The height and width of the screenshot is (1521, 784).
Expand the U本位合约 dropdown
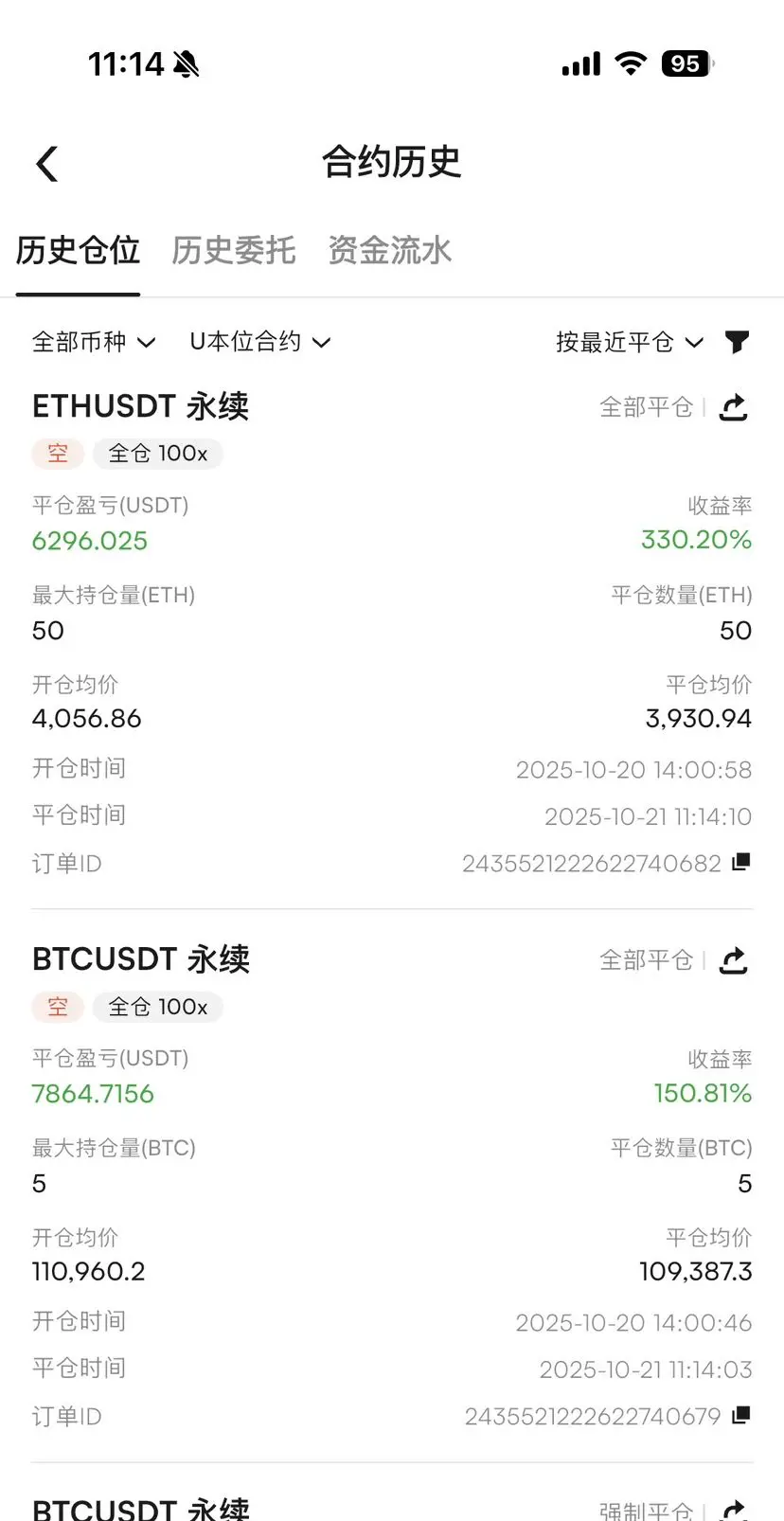259,342
